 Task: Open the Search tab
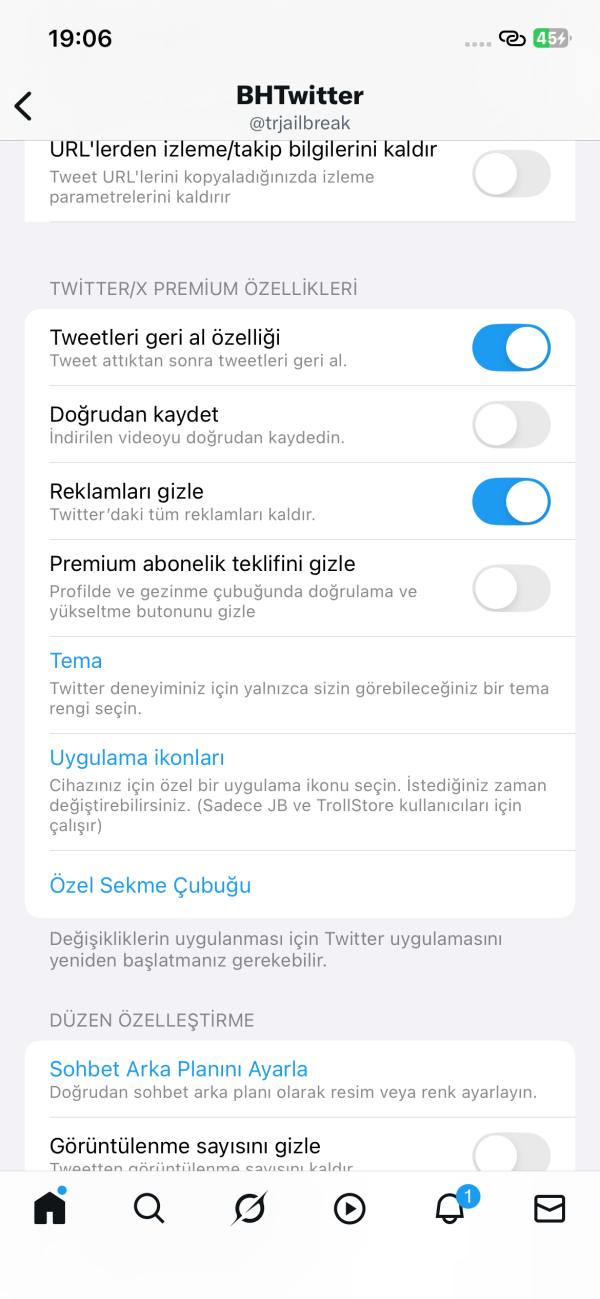click(x=149, y=1208)
